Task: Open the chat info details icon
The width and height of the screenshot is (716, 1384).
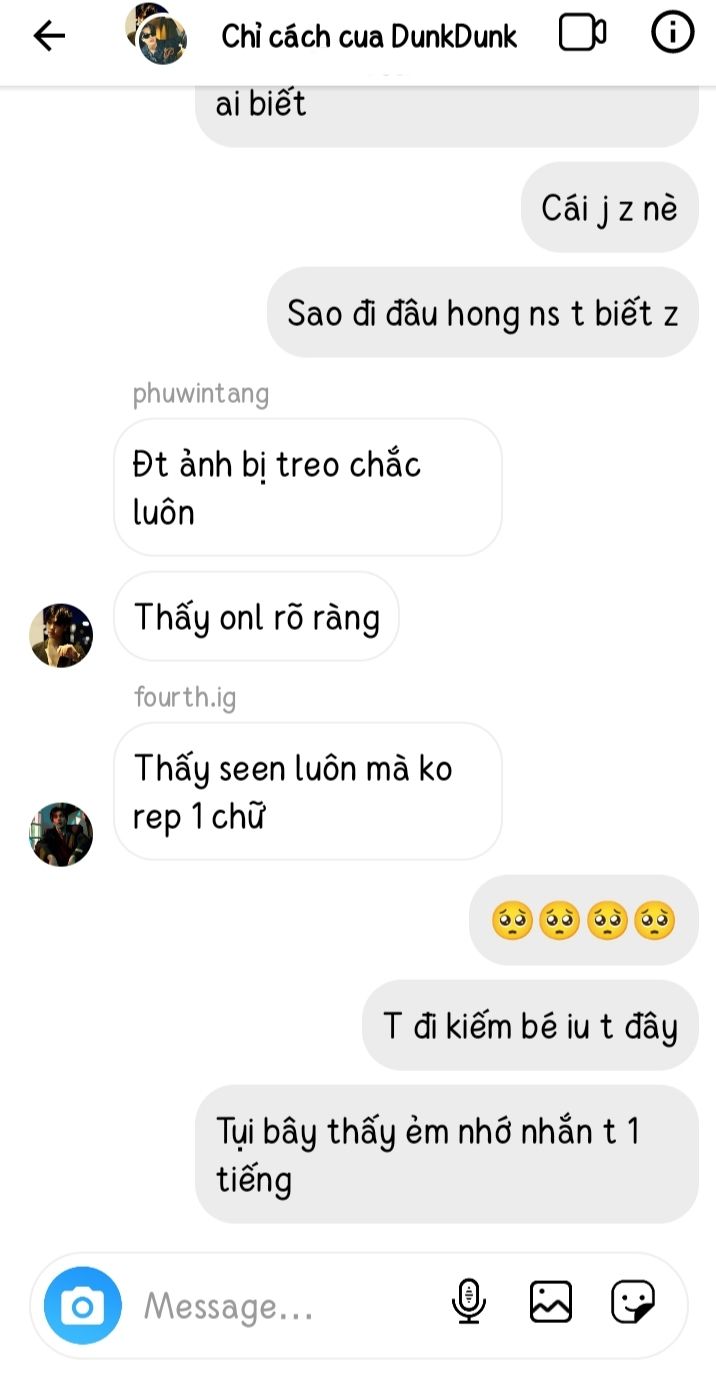Action: pyautogui.click(x=673, y=33)
